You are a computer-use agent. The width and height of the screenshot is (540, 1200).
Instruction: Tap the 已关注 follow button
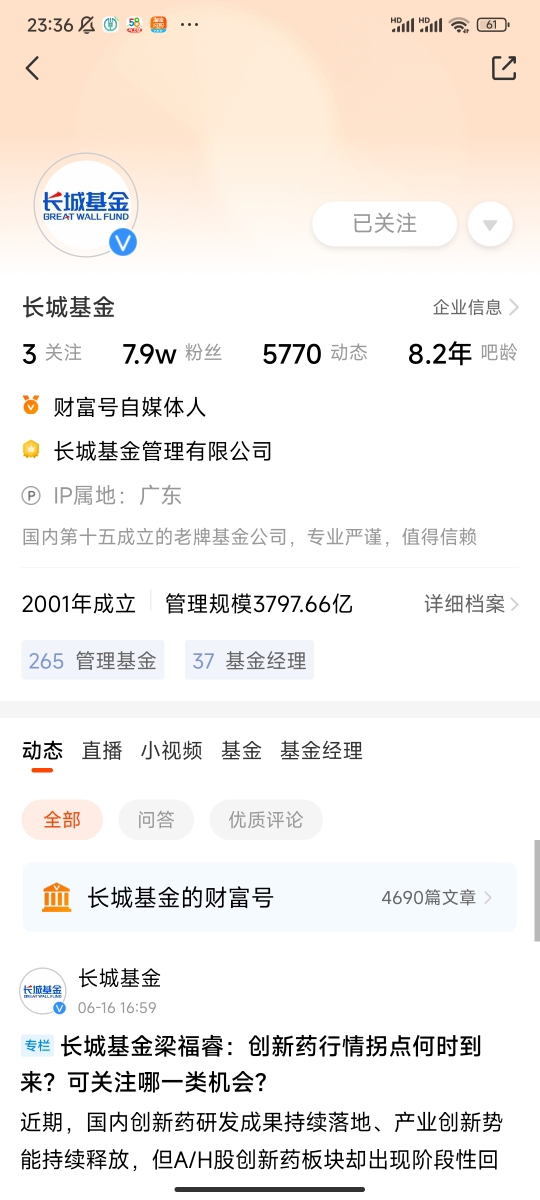click(x=385, y=224)
